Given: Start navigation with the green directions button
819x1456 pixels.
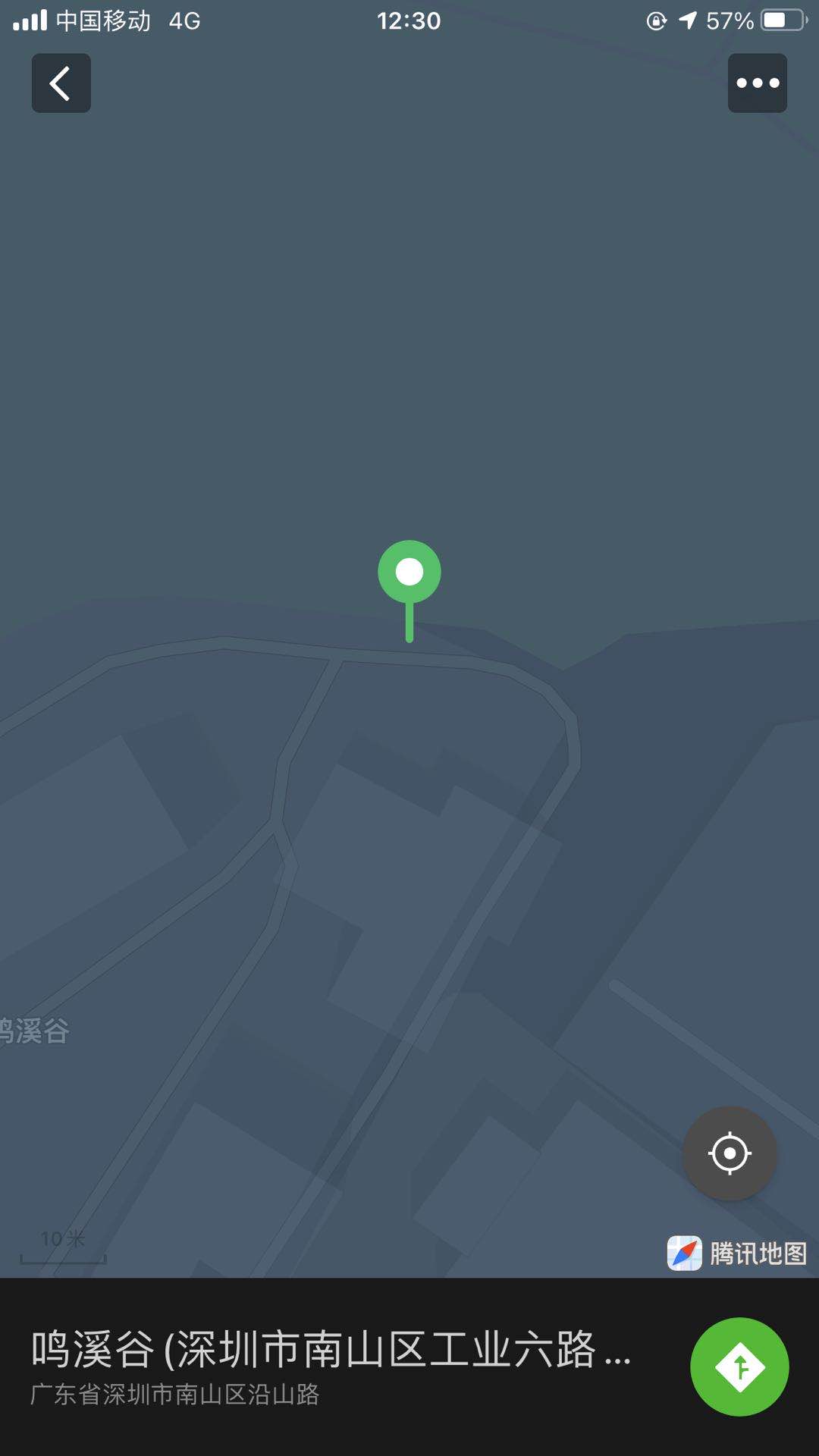Looking at the screenshot, I should click(x=739, y=1367).
